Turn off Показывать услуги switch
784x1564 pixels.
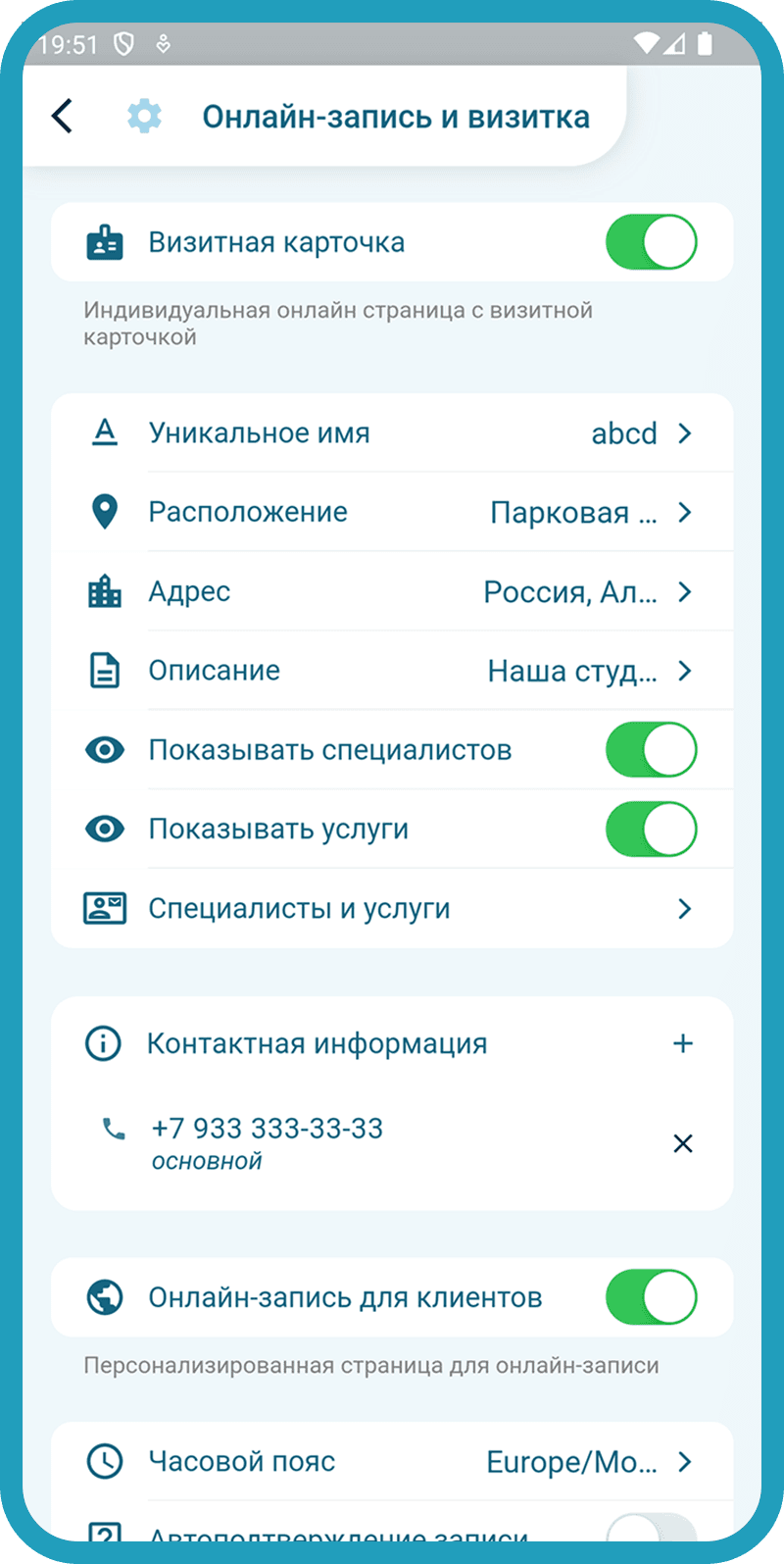pos(651,830)
